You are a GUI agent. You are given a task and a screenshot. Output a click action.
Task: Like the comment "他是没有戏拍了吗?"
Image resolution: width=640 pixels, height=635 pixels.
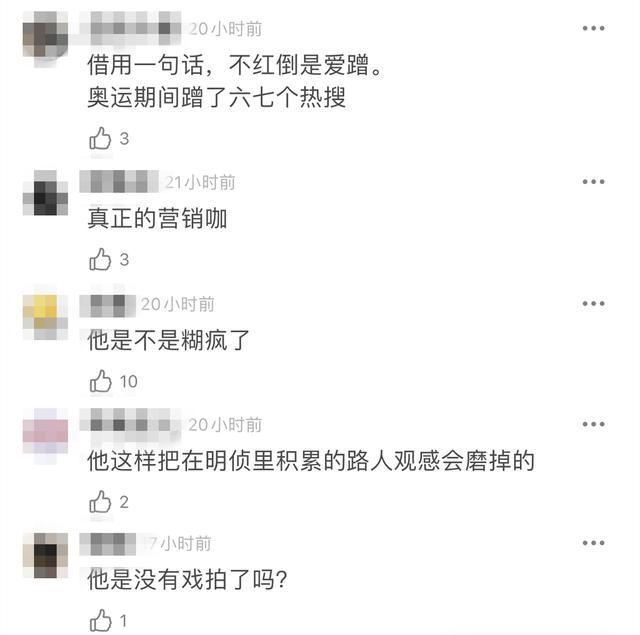[x=100, y=621]
